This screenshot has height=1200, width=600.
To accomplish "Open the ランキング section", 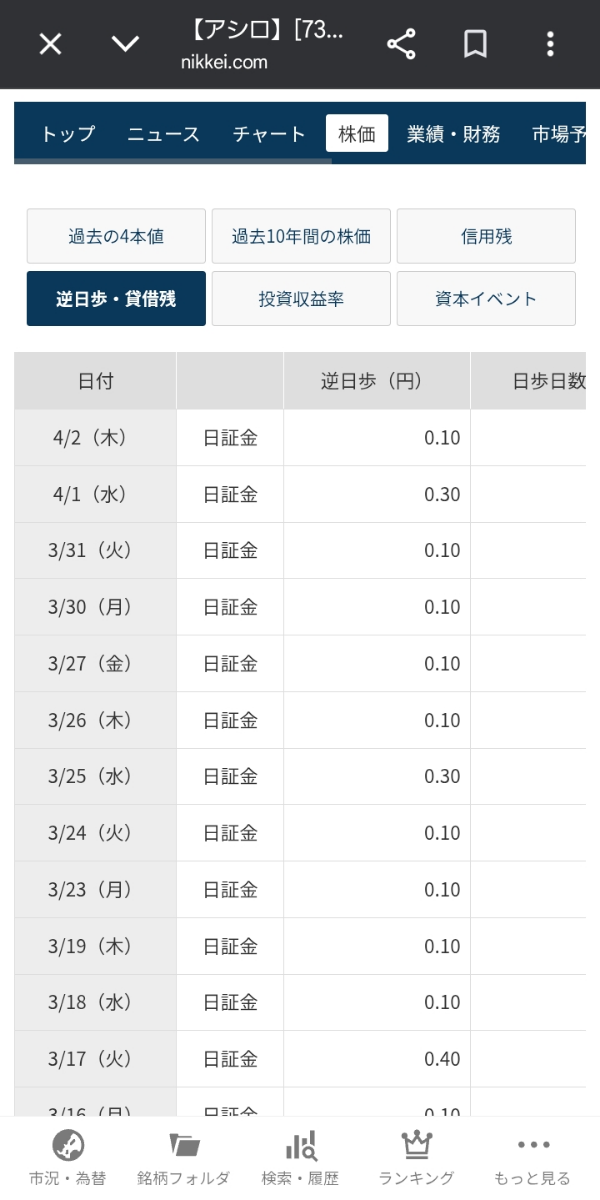I will click(x=416, y=1158).
